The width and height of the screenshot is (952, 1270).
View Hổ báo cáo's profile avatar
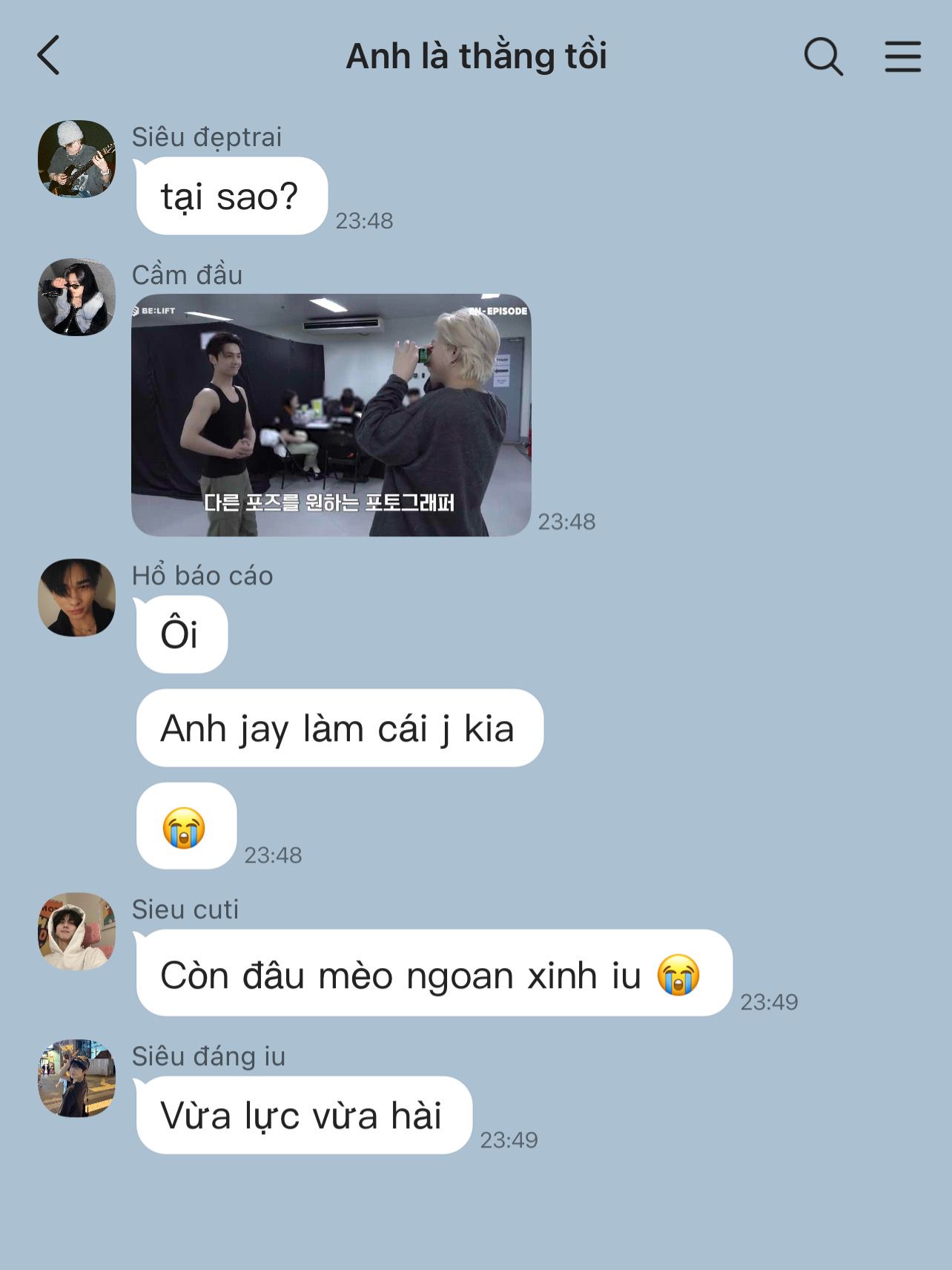click(x=76, y=597)
